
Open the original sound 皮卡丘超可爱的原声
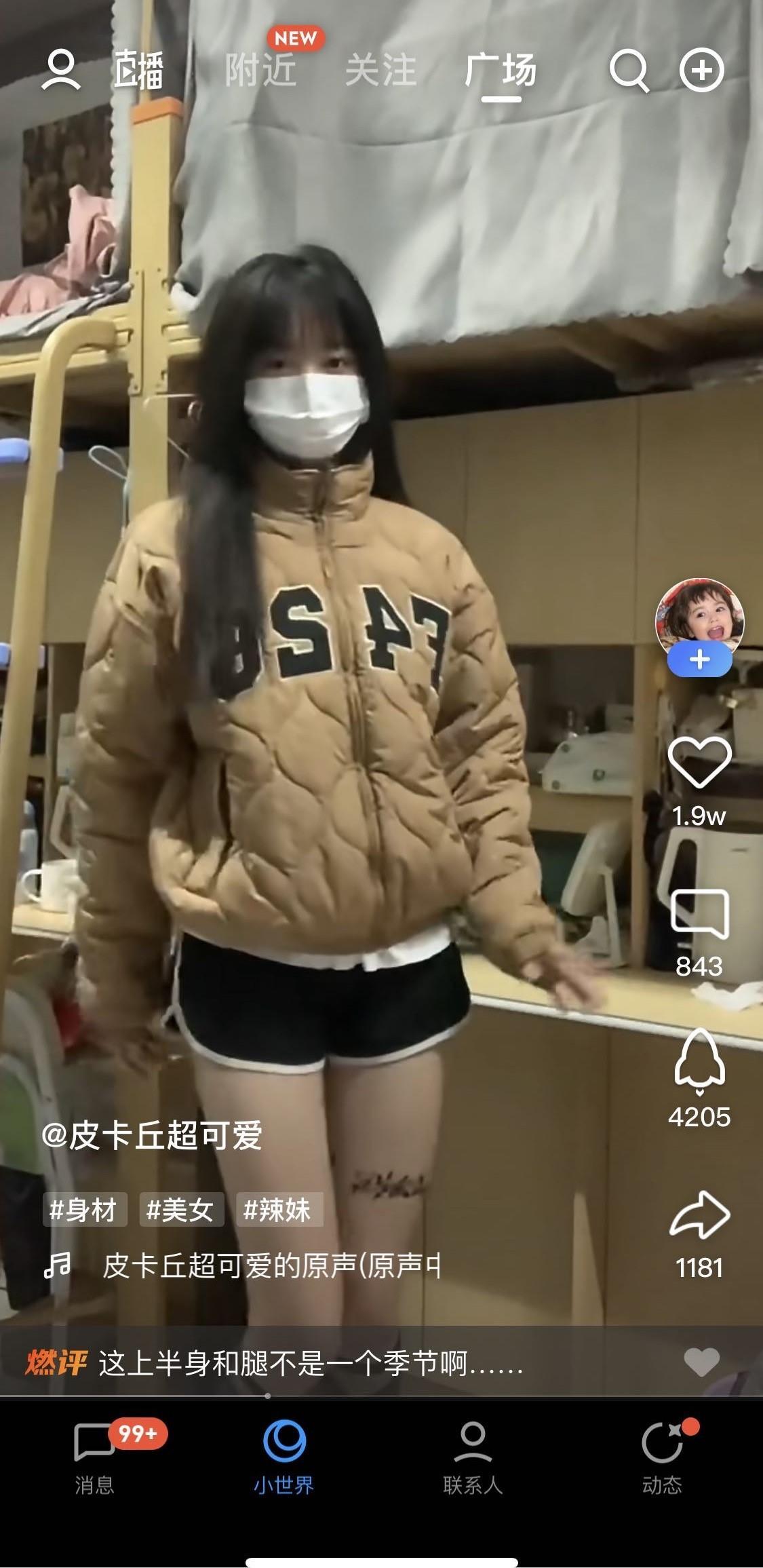tap(270, 1266)
